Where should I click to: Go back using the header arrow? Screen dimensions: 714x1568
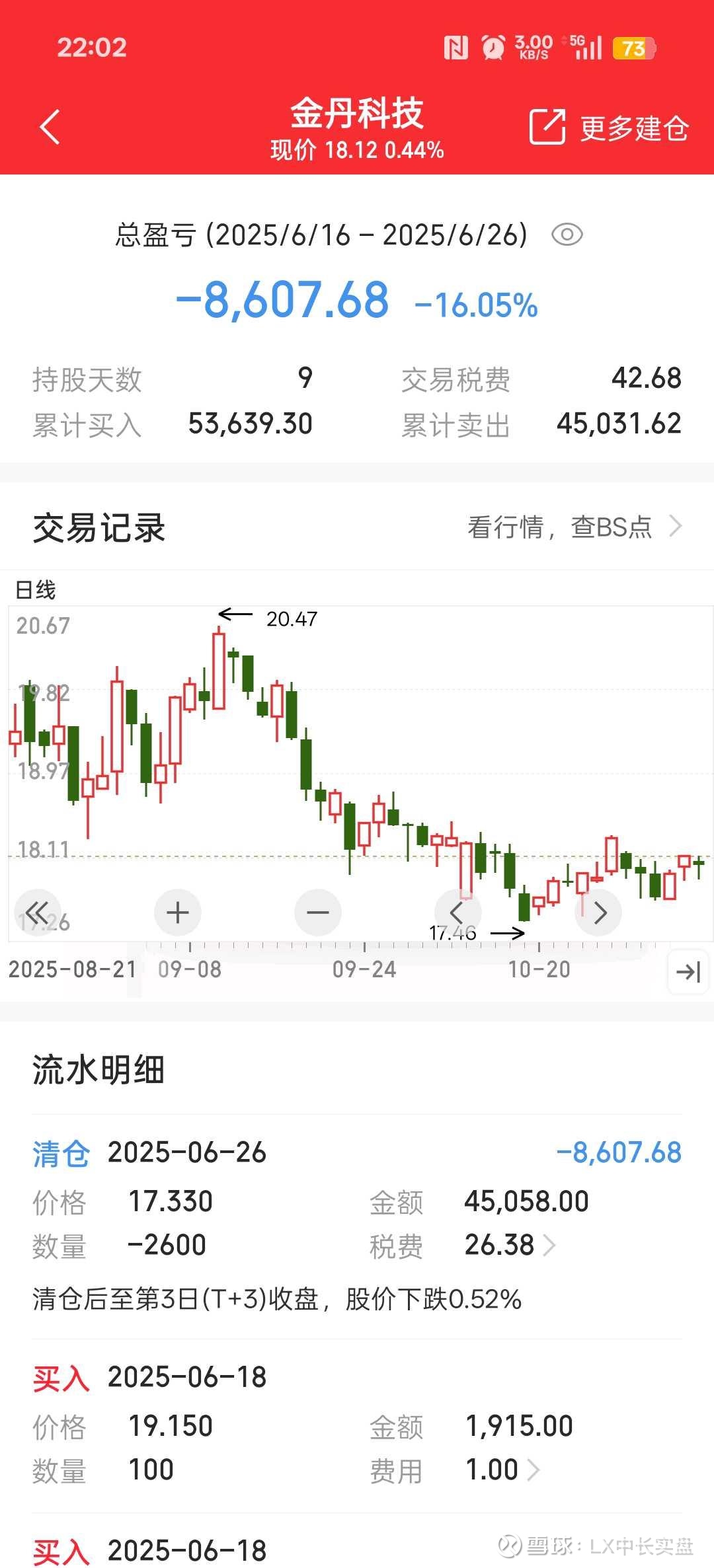pos(50,127)
